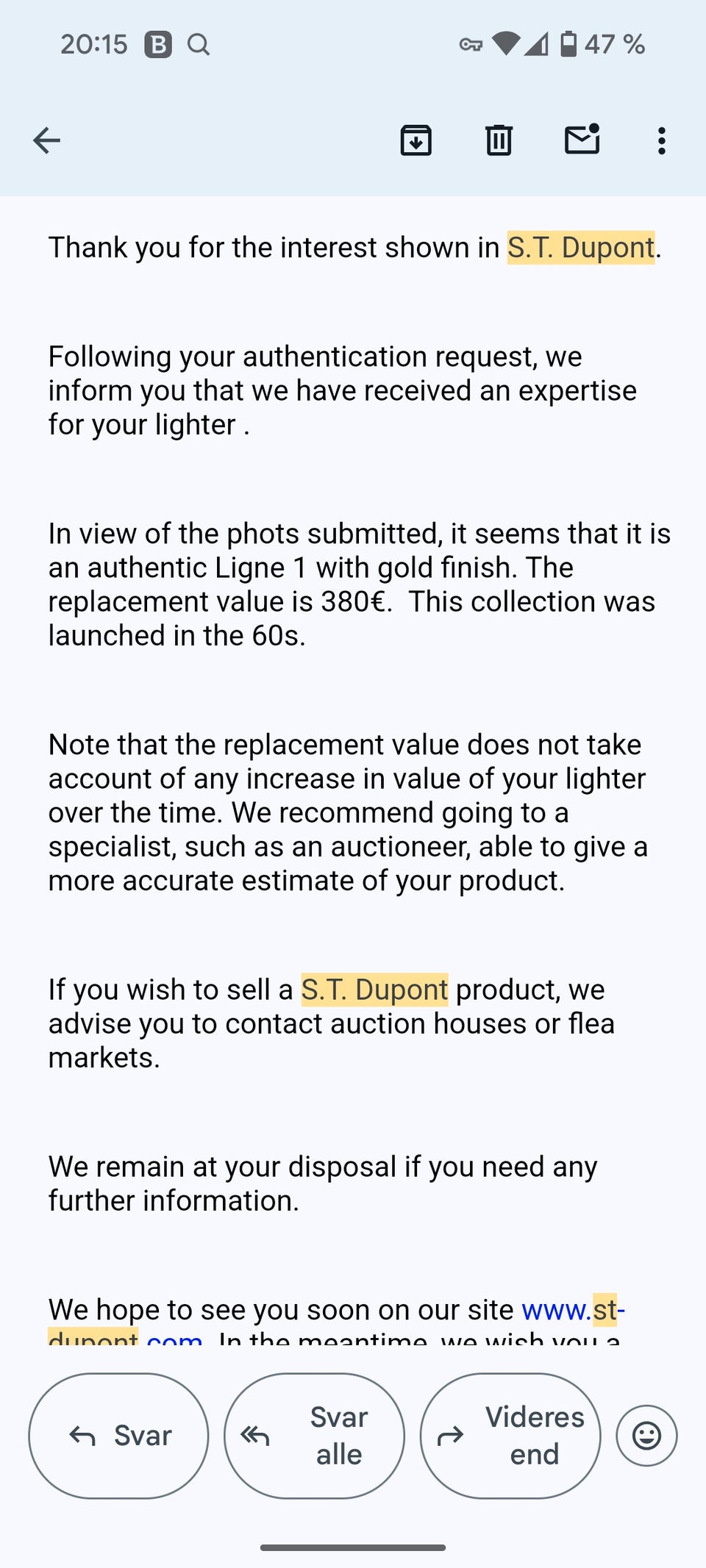The height and width of the screenshot is (1568, 706).
Task: Choose Svar alle to reply all
Action: (x=314, y=1436)
